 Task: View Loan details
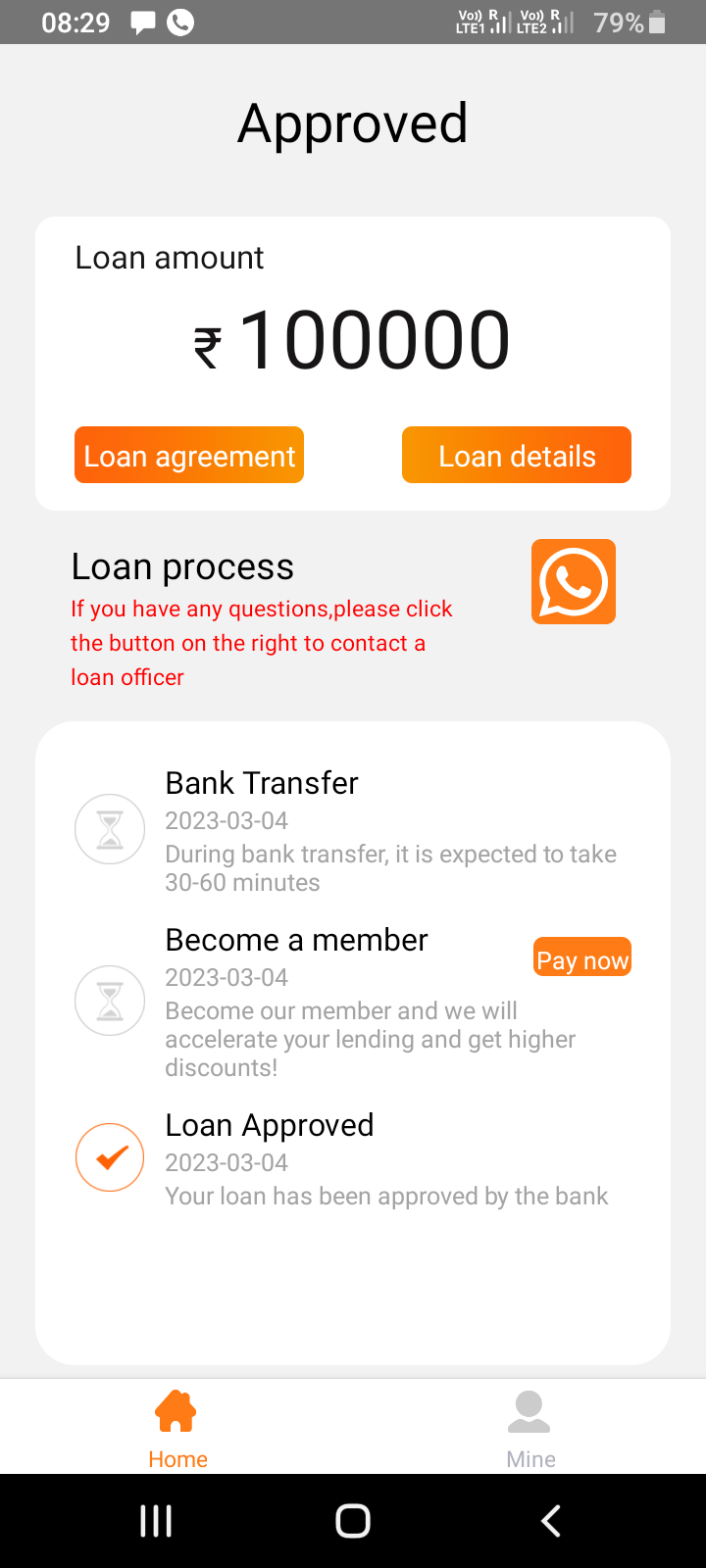click(517, 456)
